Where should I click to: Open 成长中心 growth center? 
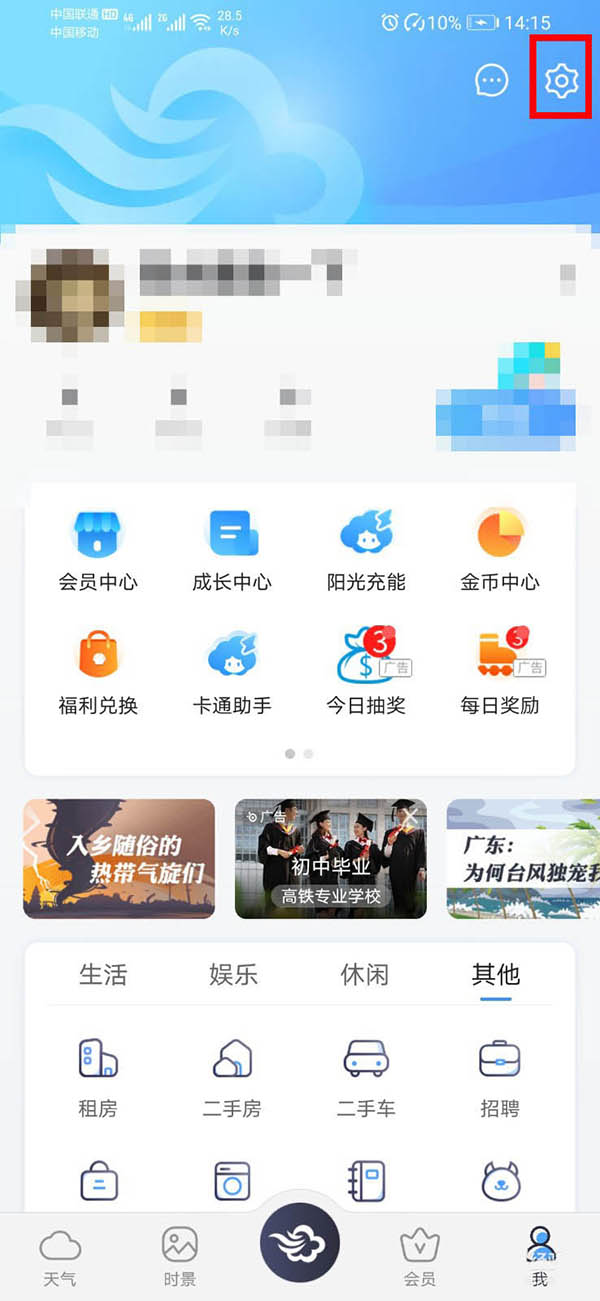(232, 549)
